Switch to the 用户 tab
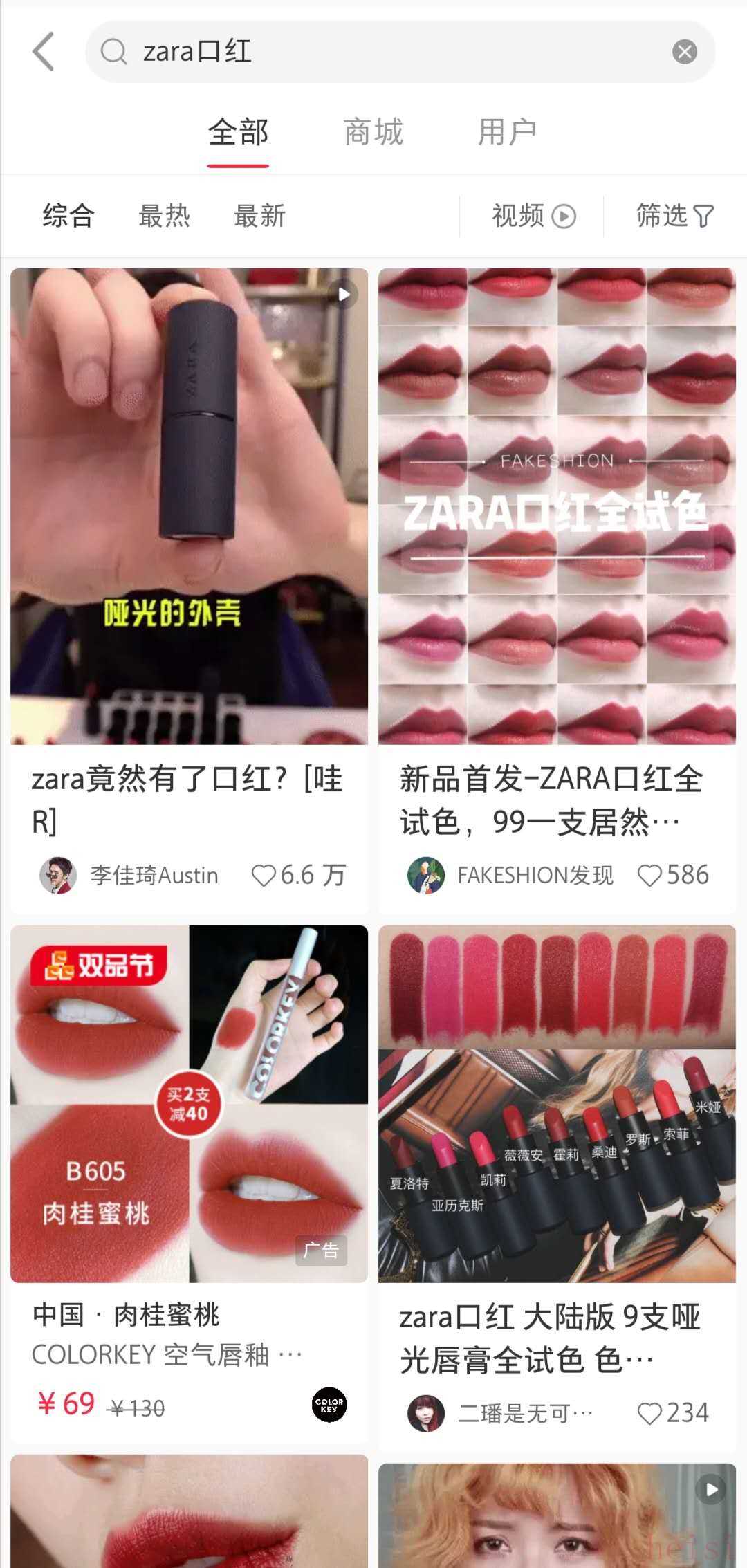This screenshot has width=747, height=1568. [x=507, y=132]
